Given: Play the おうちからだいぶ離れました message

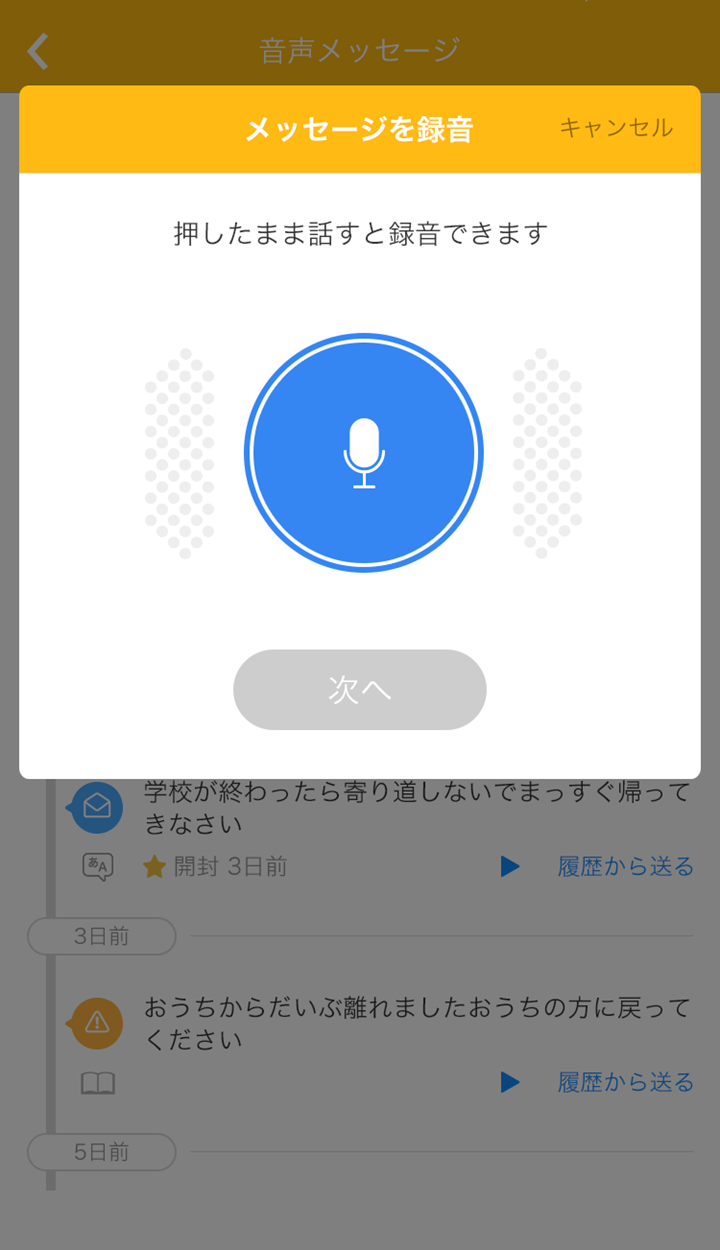Looking at the screenshot, I should [x=510, y=1082].
